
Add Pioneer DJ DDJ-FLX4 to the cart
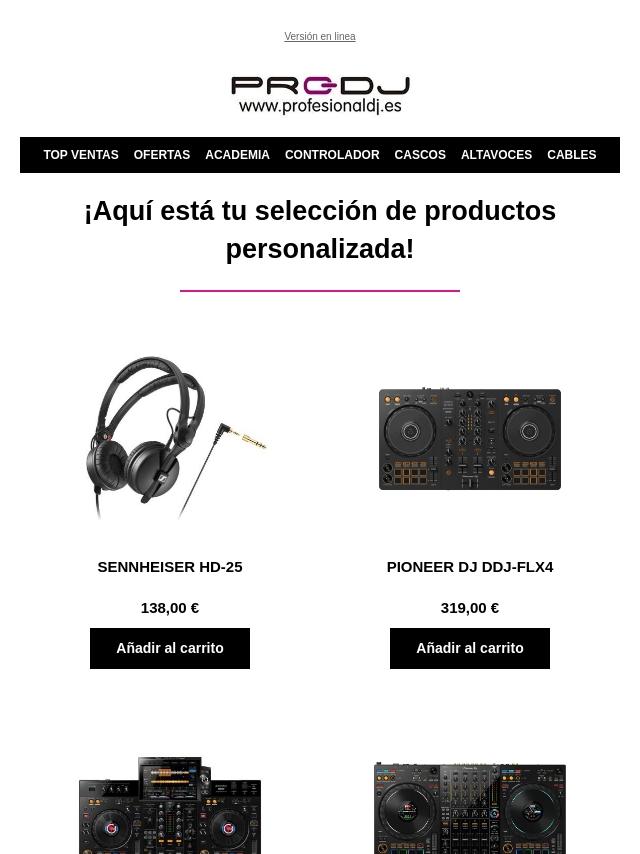tap(470, 648)
